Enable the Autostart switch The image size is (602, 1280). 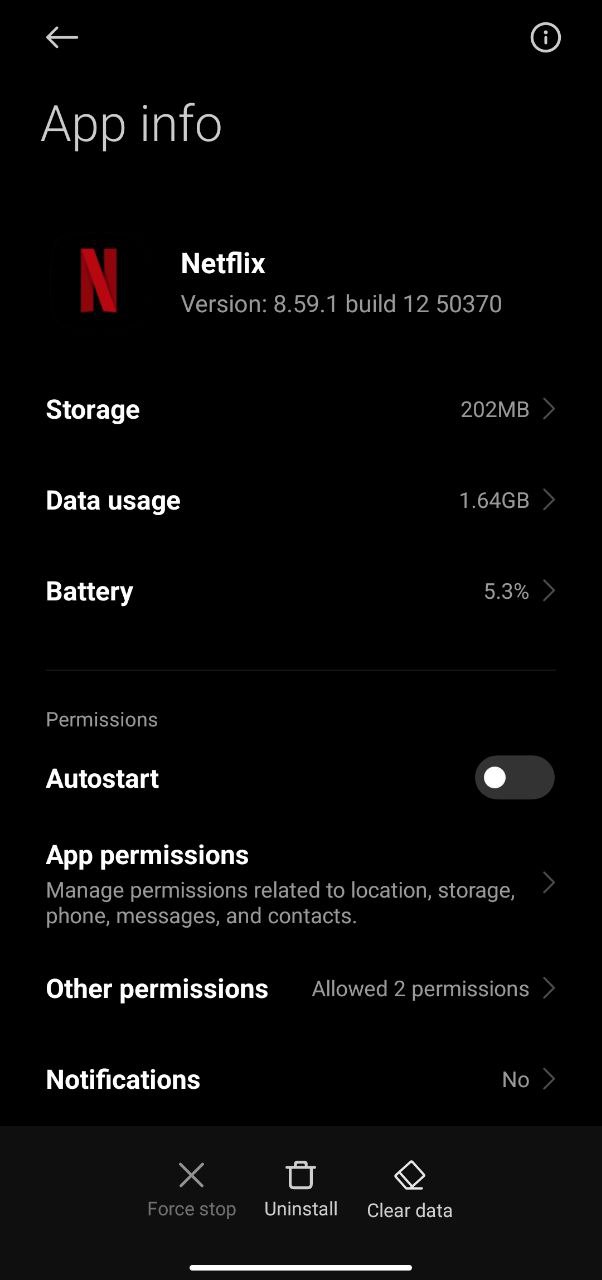(x=514, y=778)
